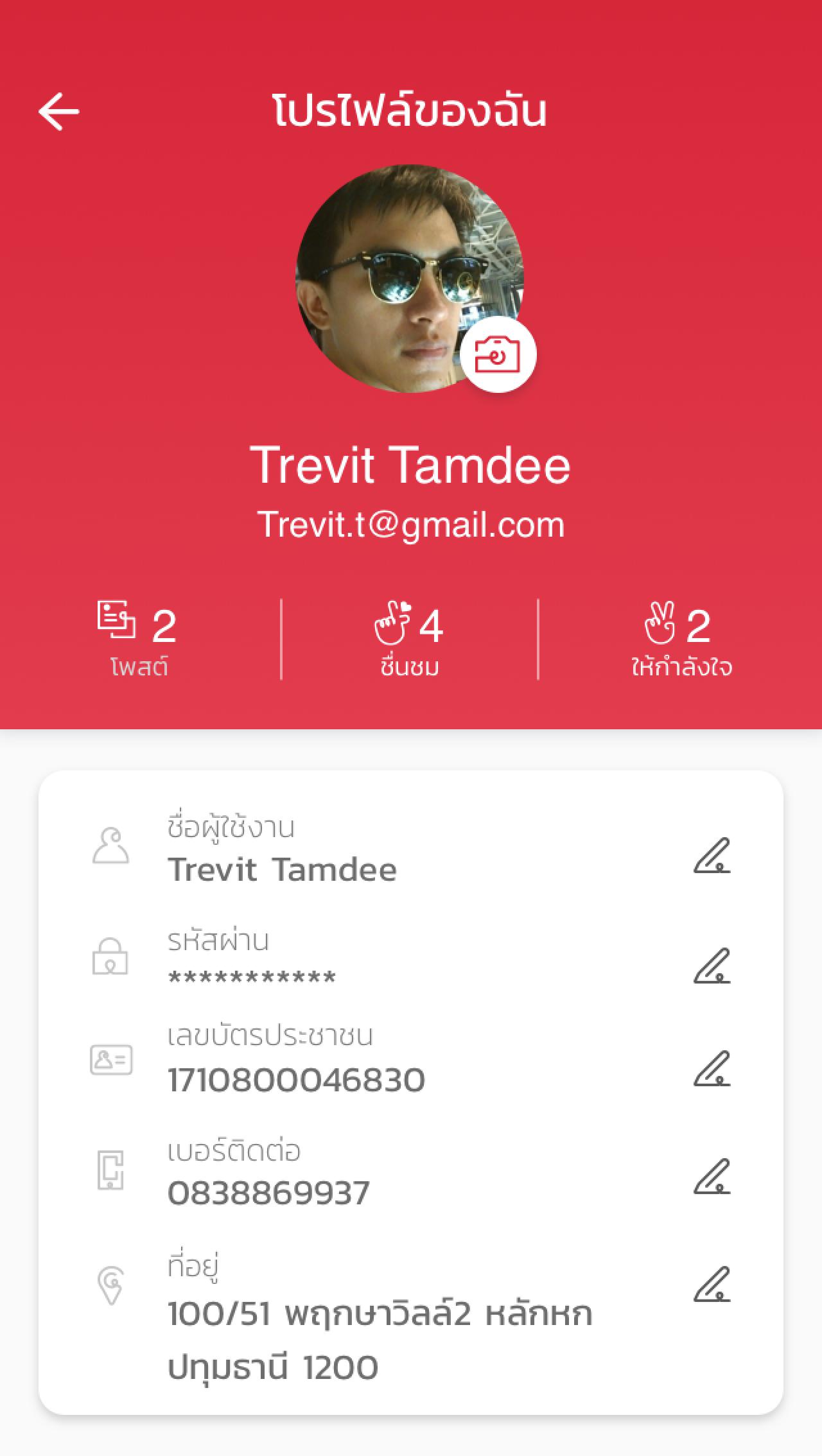
Task: Go back using the arrow icon
Action: click(58, 112)
